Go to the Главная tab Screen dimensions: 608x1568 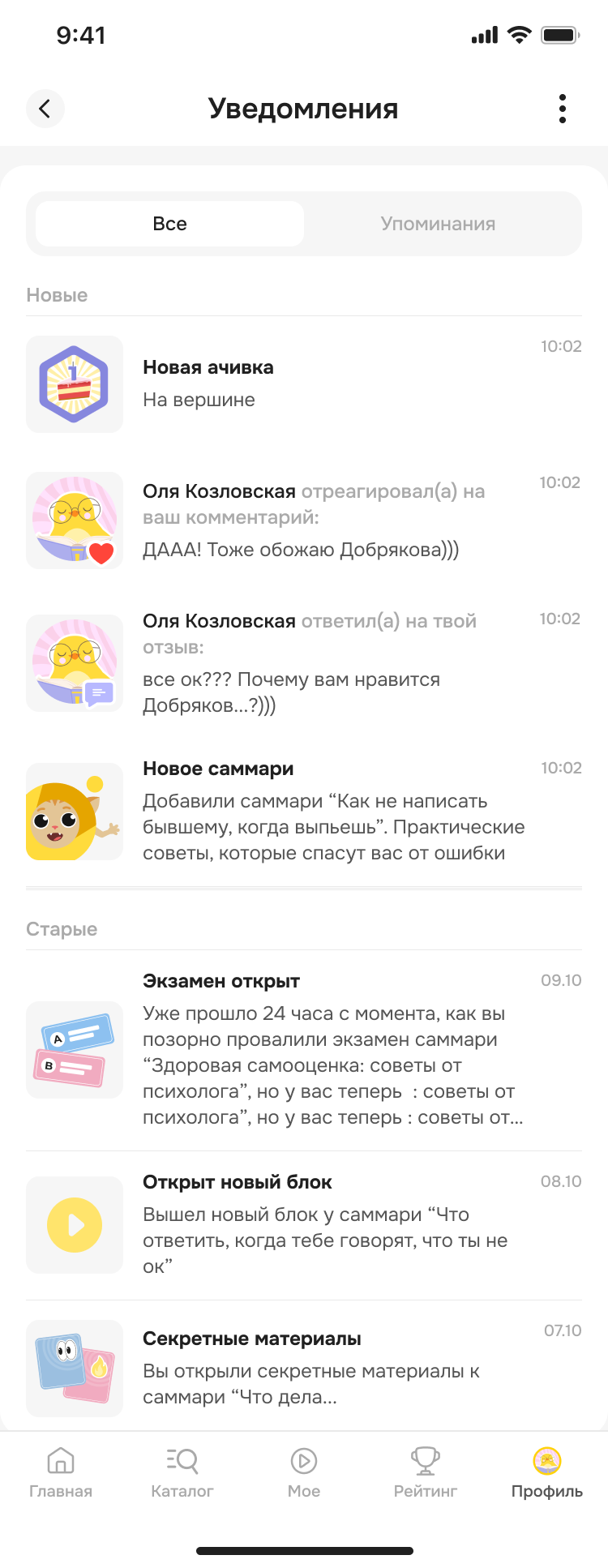pyautogui.click(x=61, y=1472)
